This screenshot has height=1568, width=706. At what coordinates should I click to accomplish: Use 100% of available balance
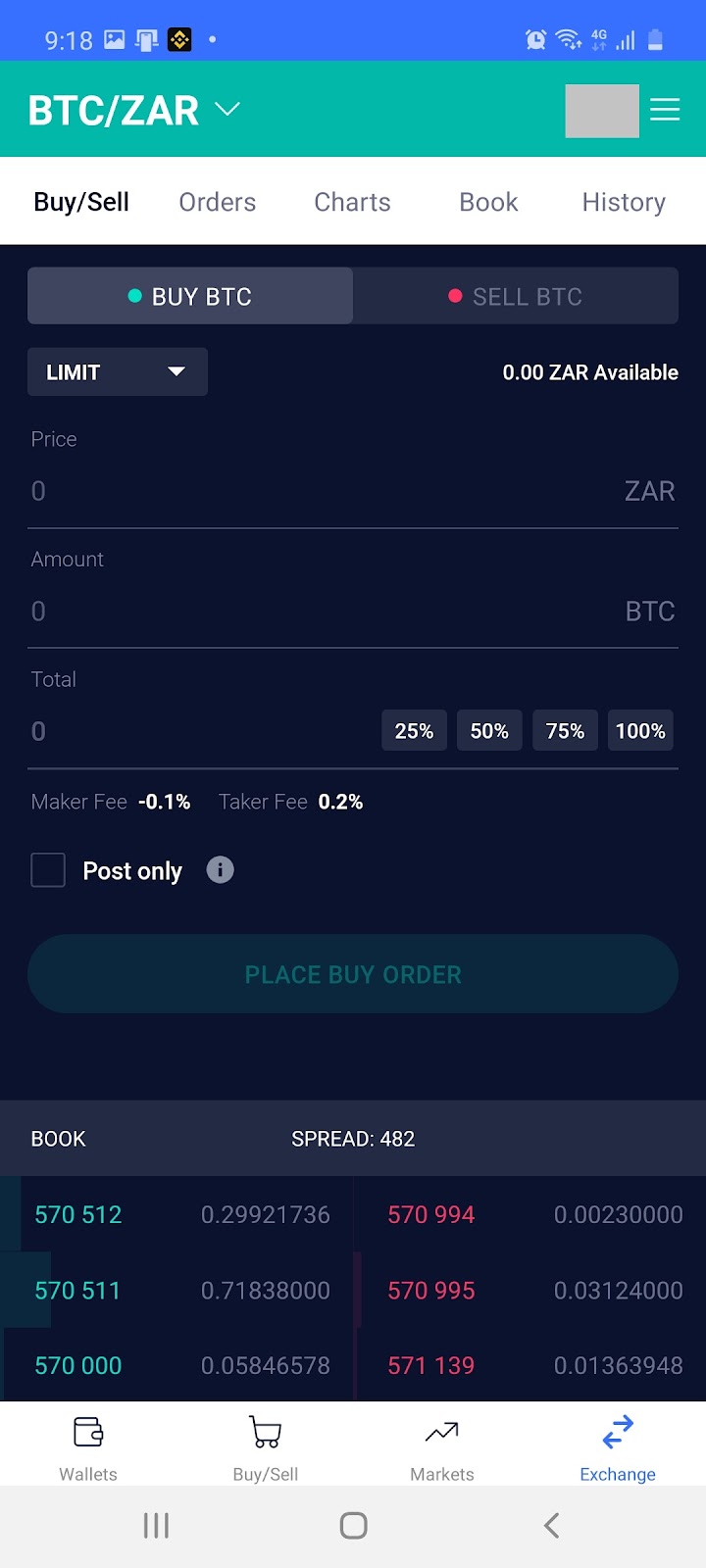click(x=640, y=731)
